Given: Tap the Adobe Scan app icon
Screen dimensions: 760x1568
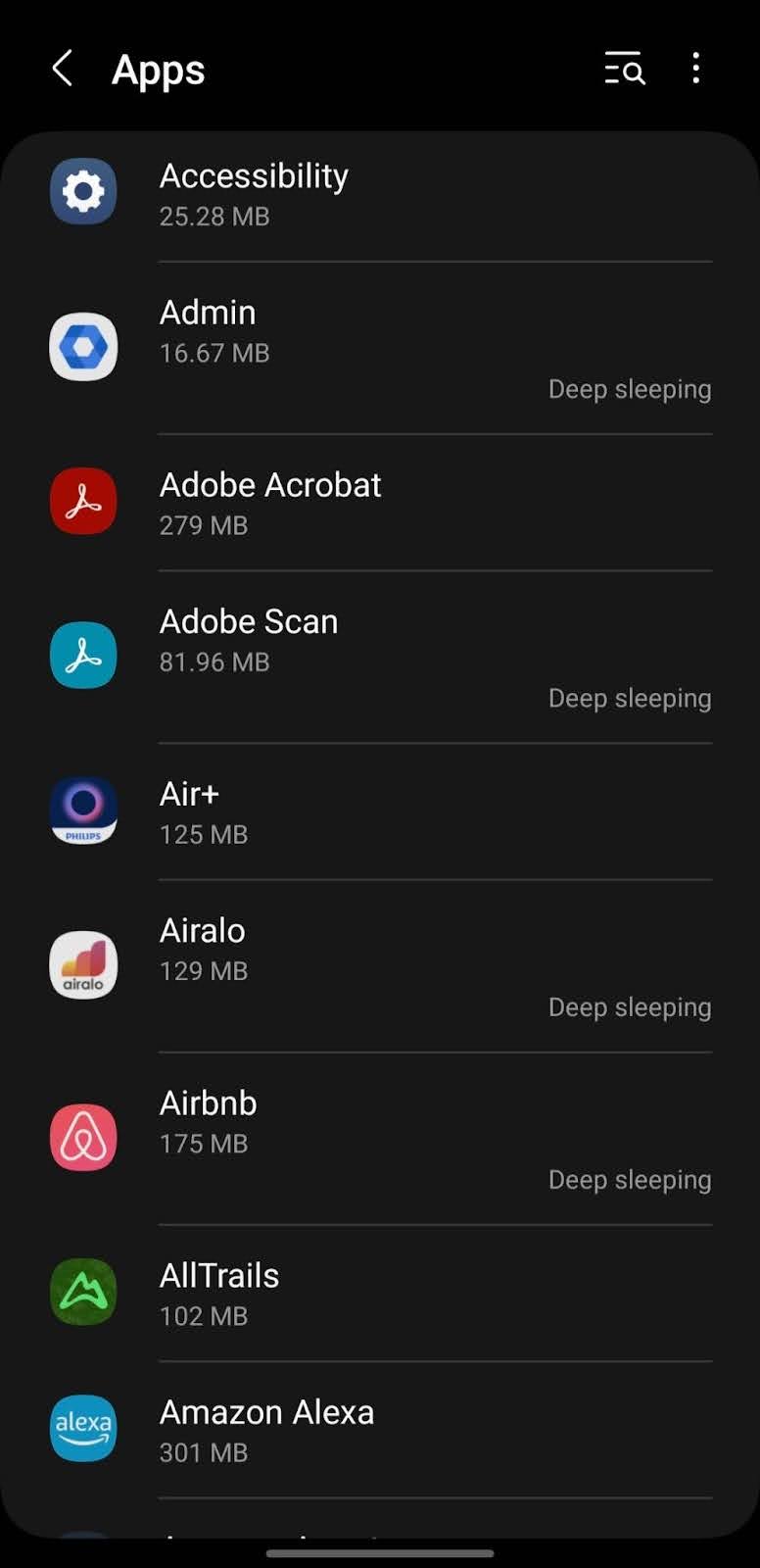Looking at the screenshot, I should [x=83, y=655].
